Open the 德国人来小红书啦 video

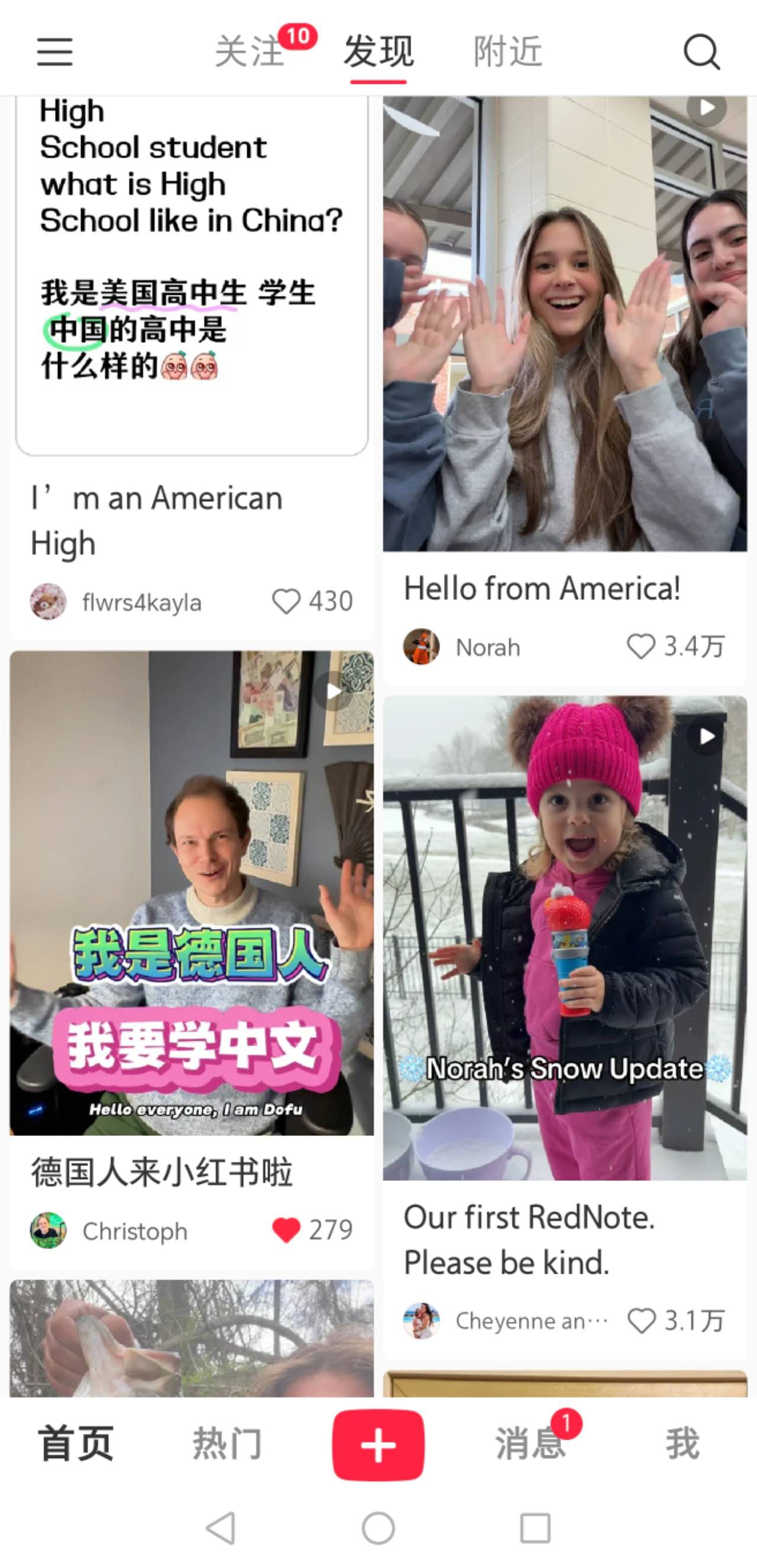click(191, 892)
